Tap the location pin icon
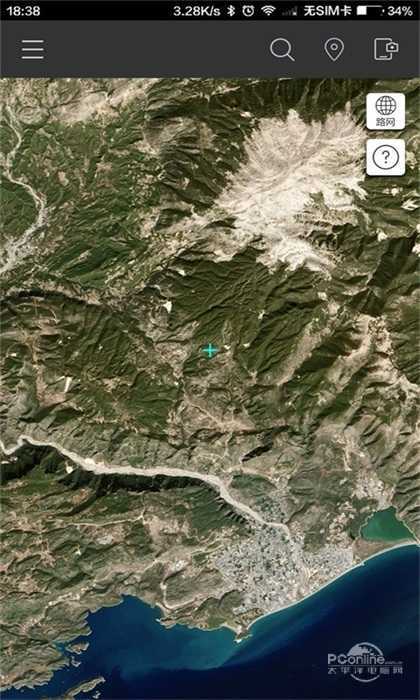Viewport: 420px width, 700px height. [x=334, y=50]
